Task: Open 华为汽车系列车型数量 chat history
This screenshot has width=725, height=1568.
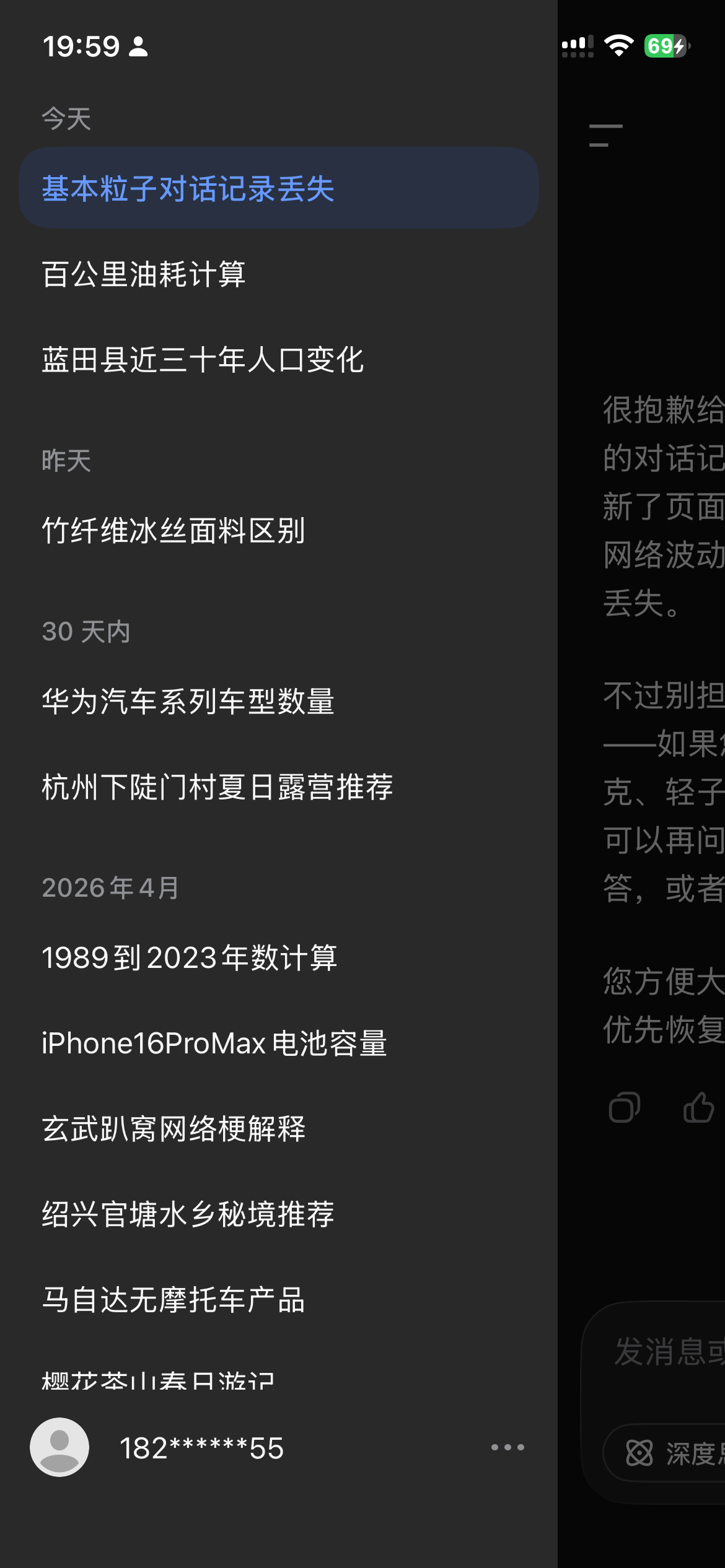Action: coord(279,701)
